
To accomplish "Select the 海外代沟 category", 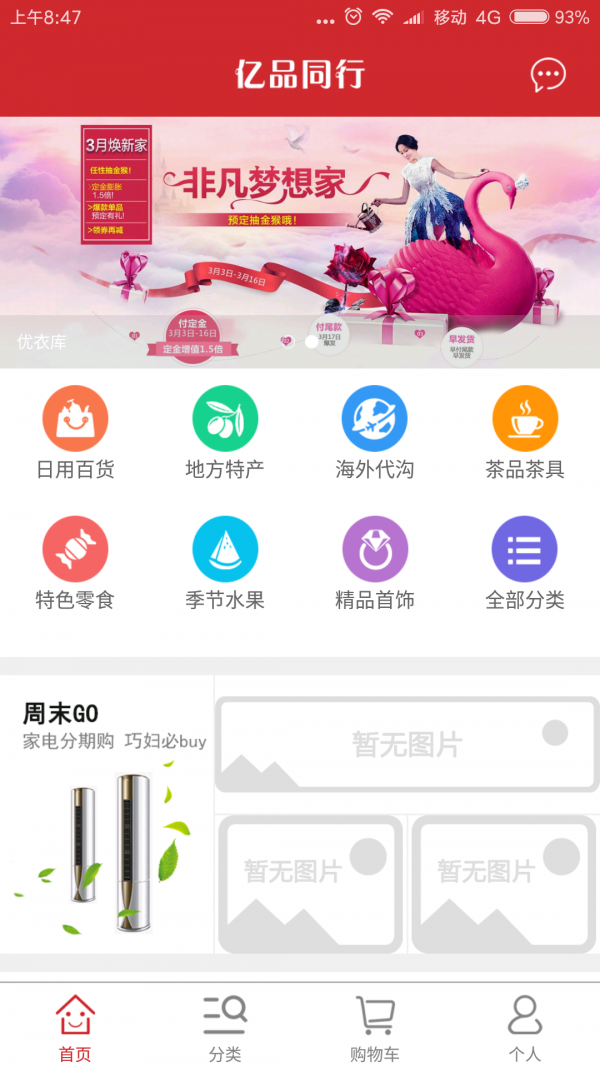I will [x=375, y=433].
